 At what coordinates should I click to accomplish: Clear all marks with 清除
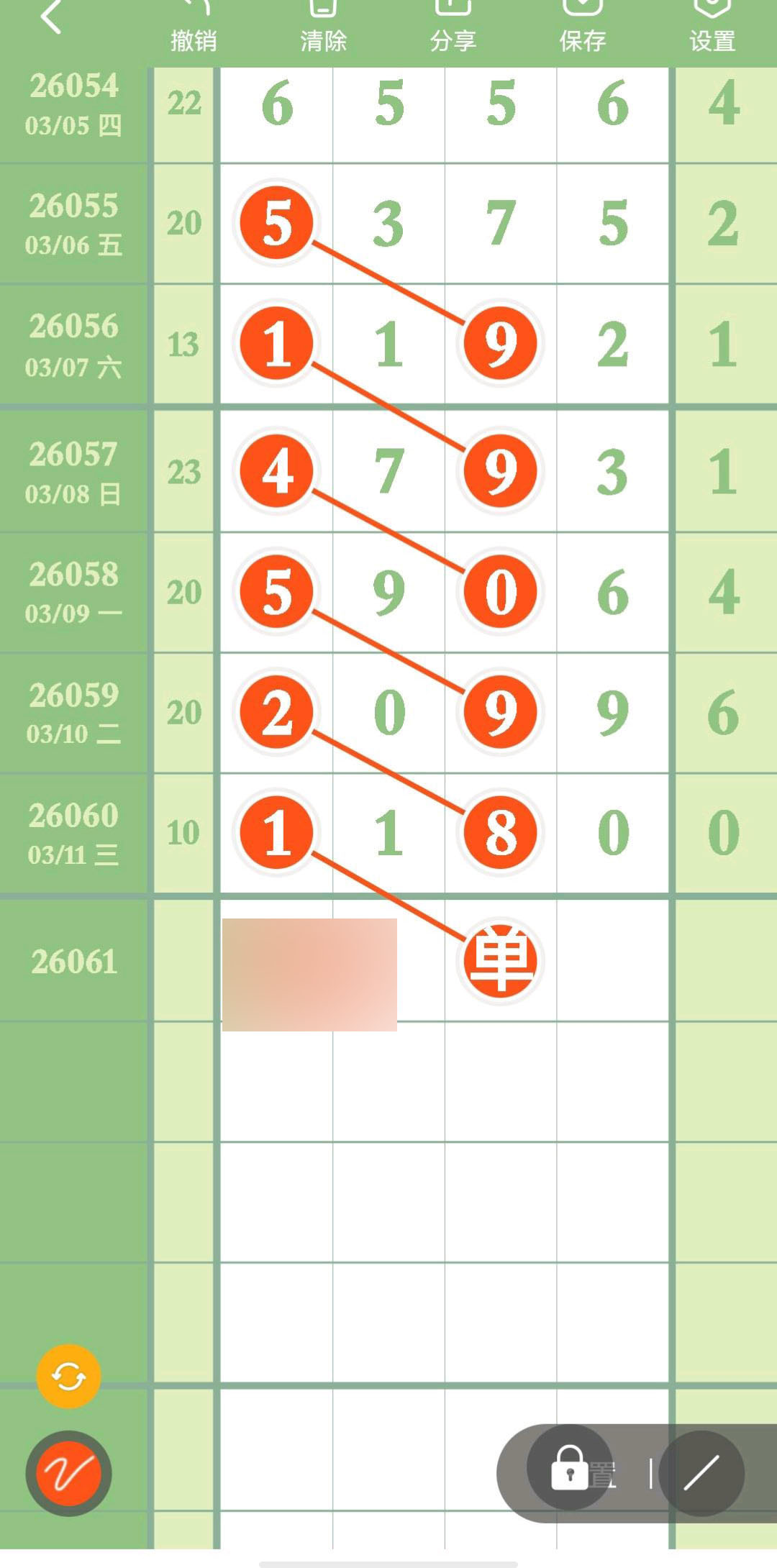[323, 29]
